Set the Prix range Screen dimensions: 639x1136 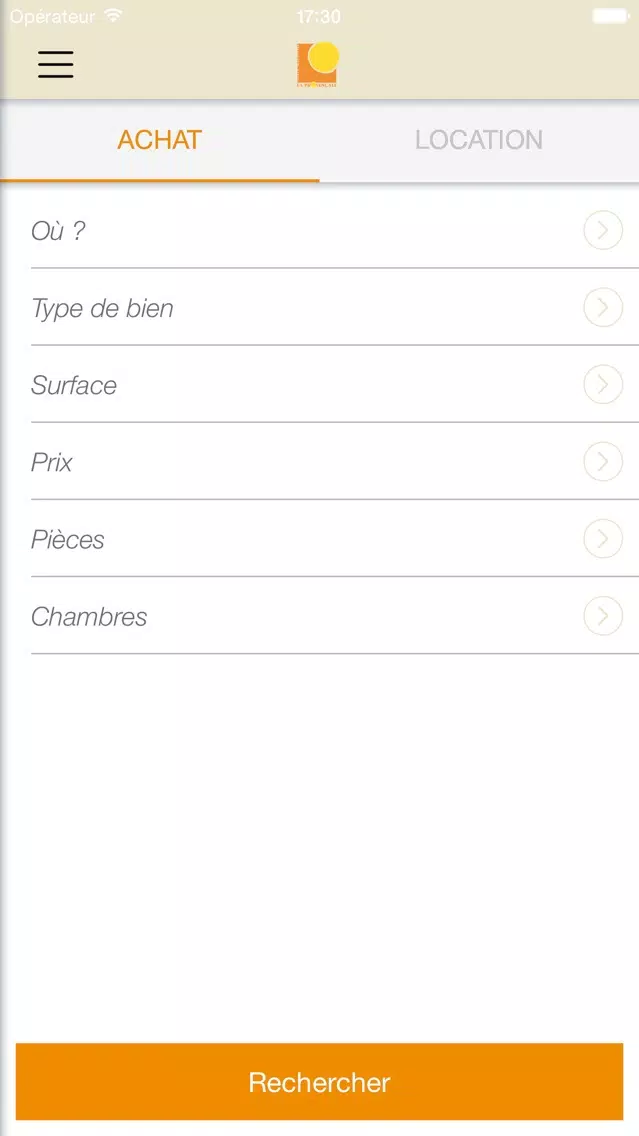[x=335, y=462]
